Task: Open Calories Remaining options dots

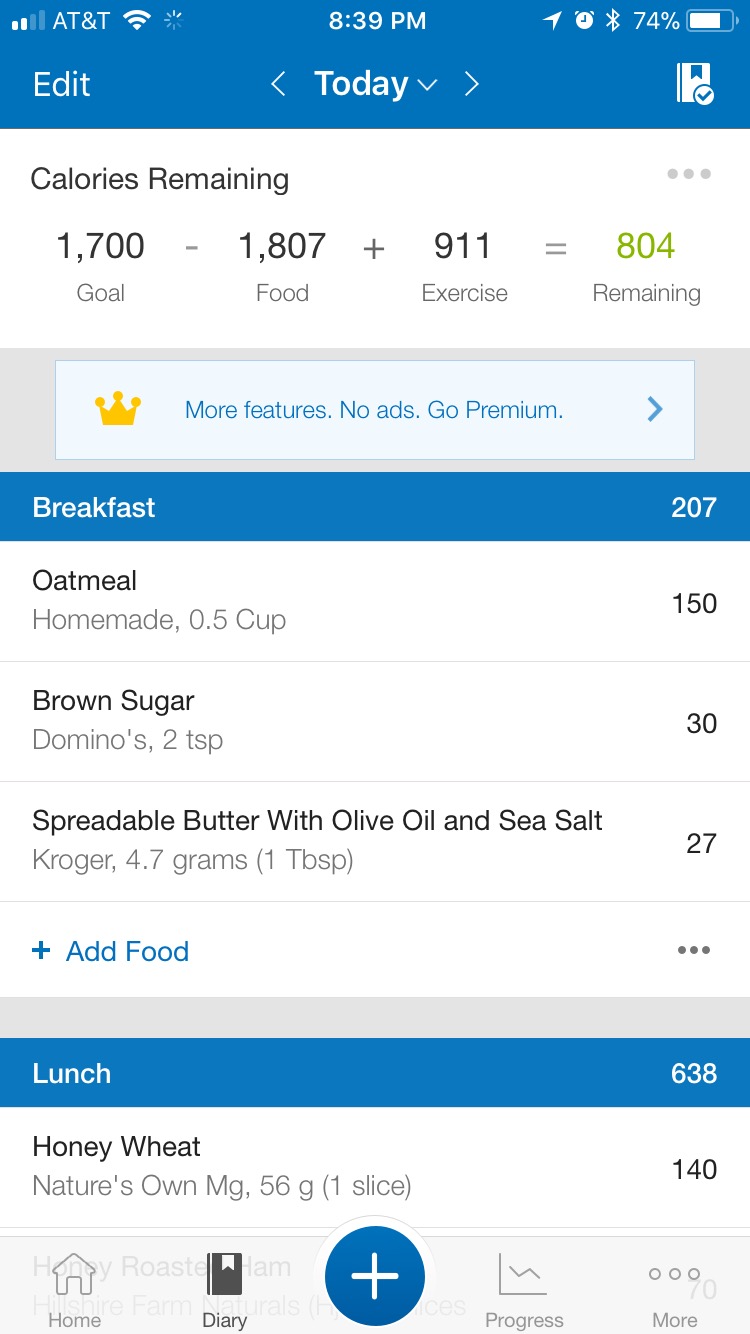Action: coord(689,174)
